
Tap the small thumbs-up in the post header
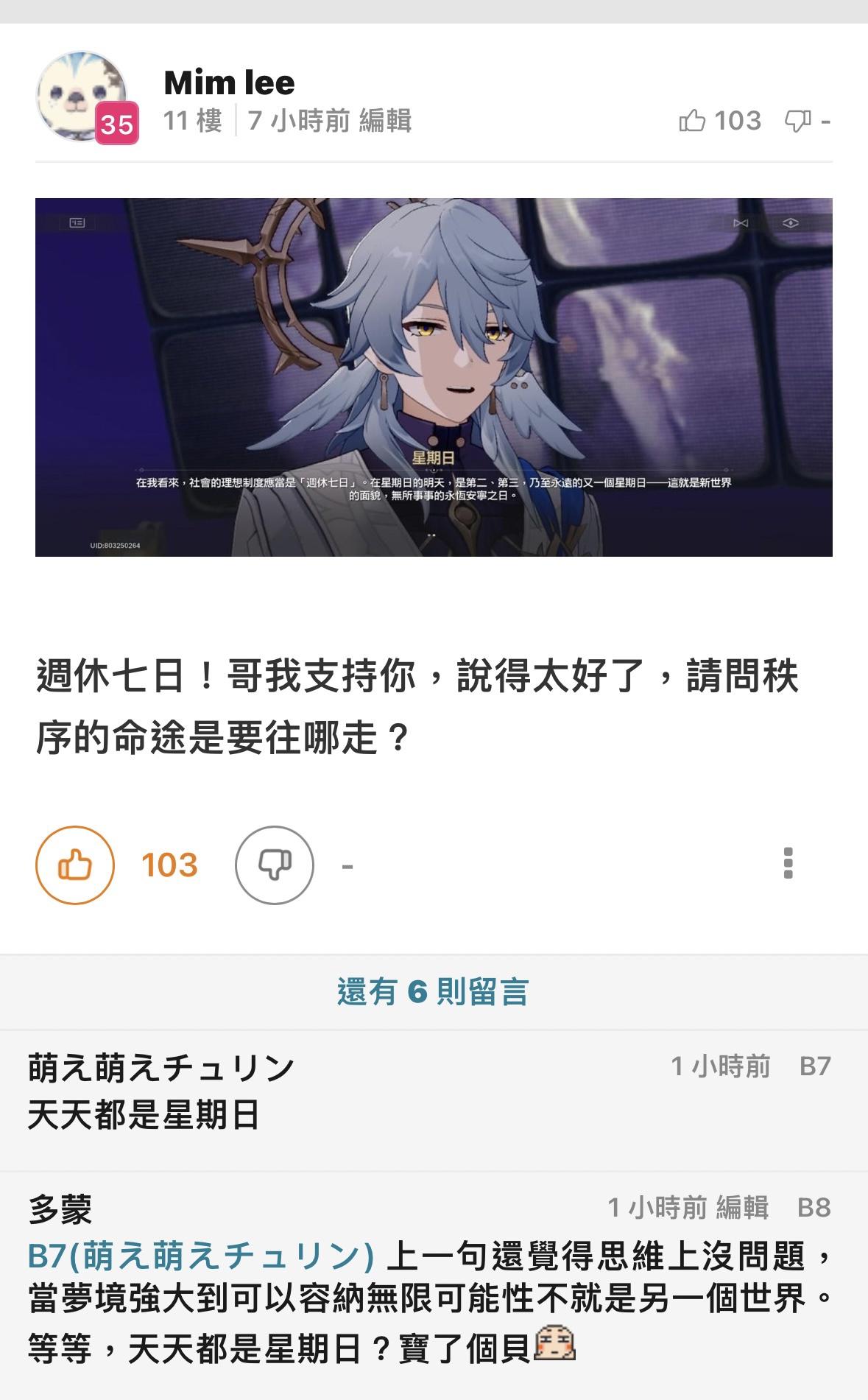coord(692,120)
